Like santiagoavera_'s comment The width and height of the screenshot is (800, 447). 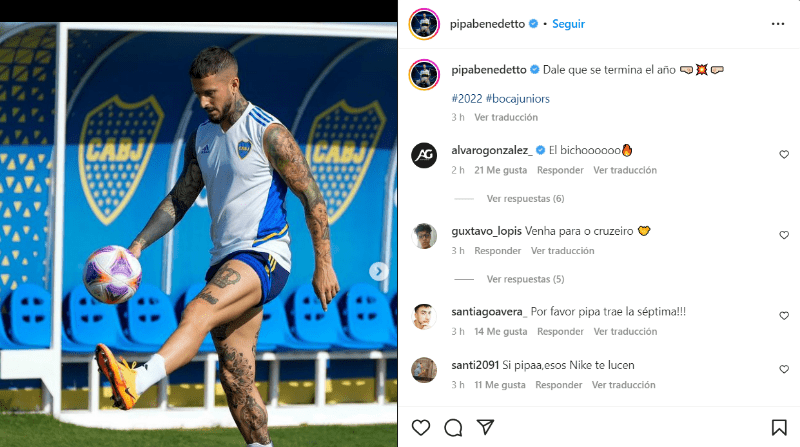(784, 316)
